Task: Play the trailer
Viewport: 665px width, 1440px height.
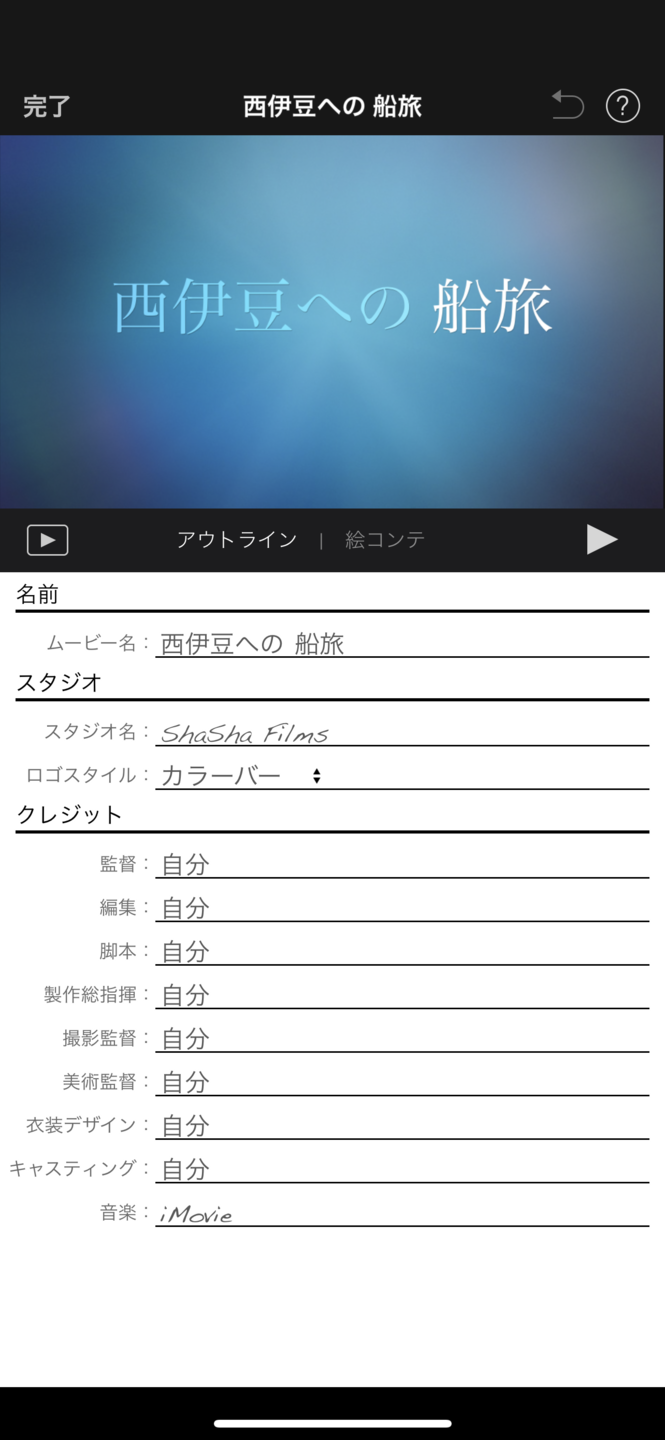Action: tap(601, 540)
